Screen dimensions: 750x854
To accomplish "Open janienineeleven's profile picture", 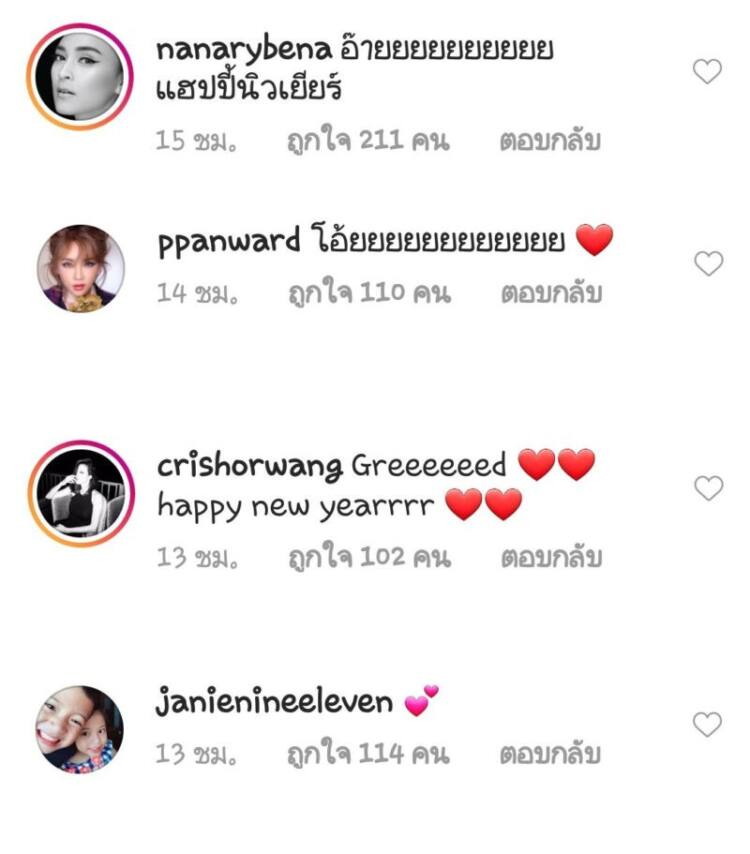I will (x=81, y=729).
